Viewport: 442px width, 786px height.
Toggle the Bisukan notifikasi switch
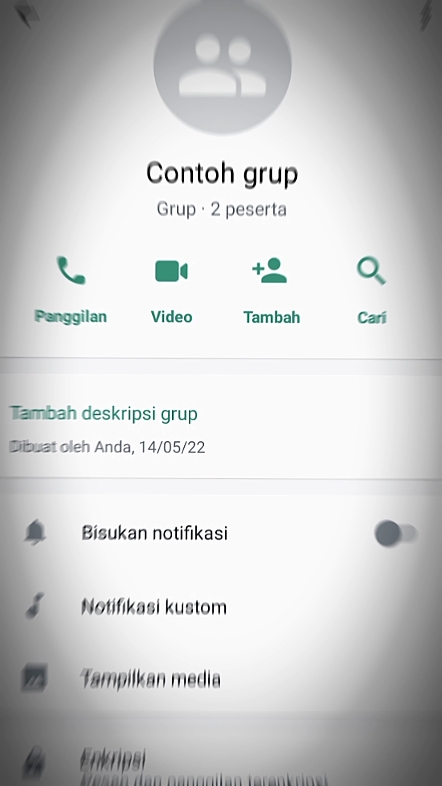pyautogui.click(x=395, y=533)
